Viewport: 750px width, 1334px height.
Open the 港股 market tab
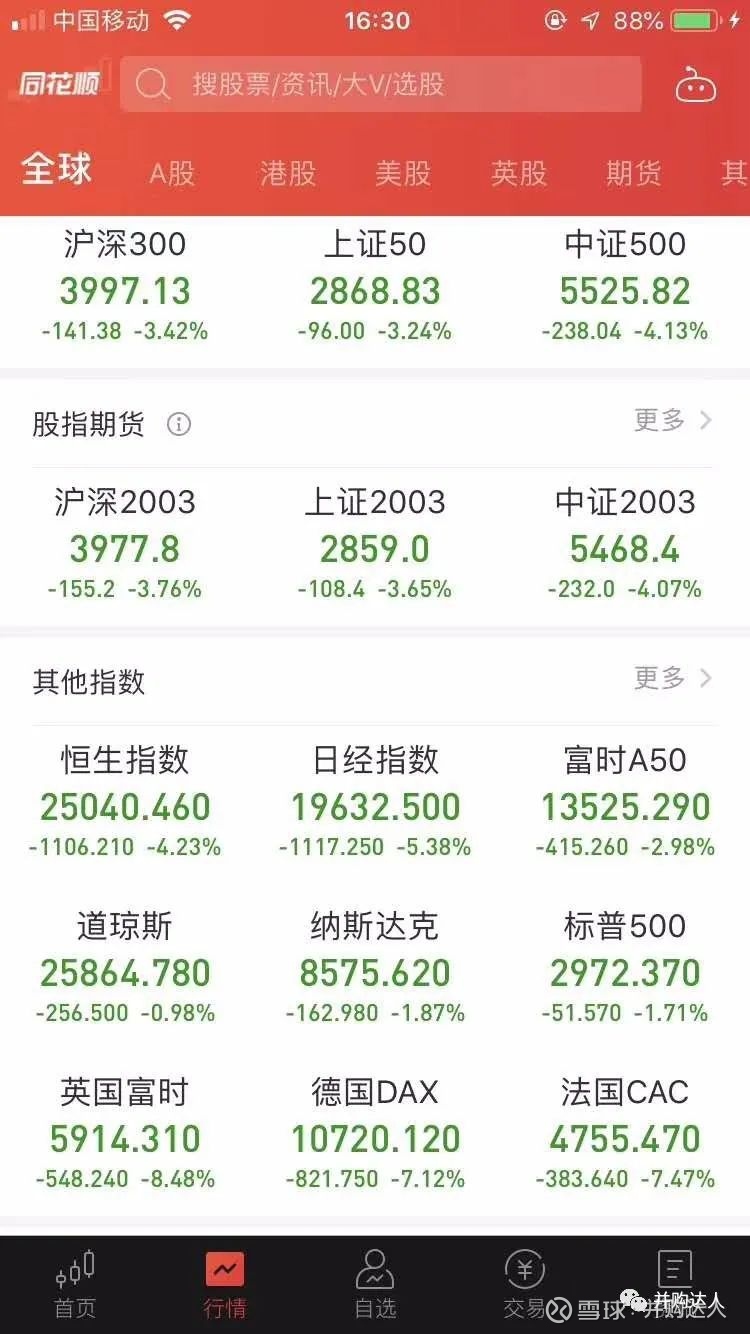pos(286,173)
